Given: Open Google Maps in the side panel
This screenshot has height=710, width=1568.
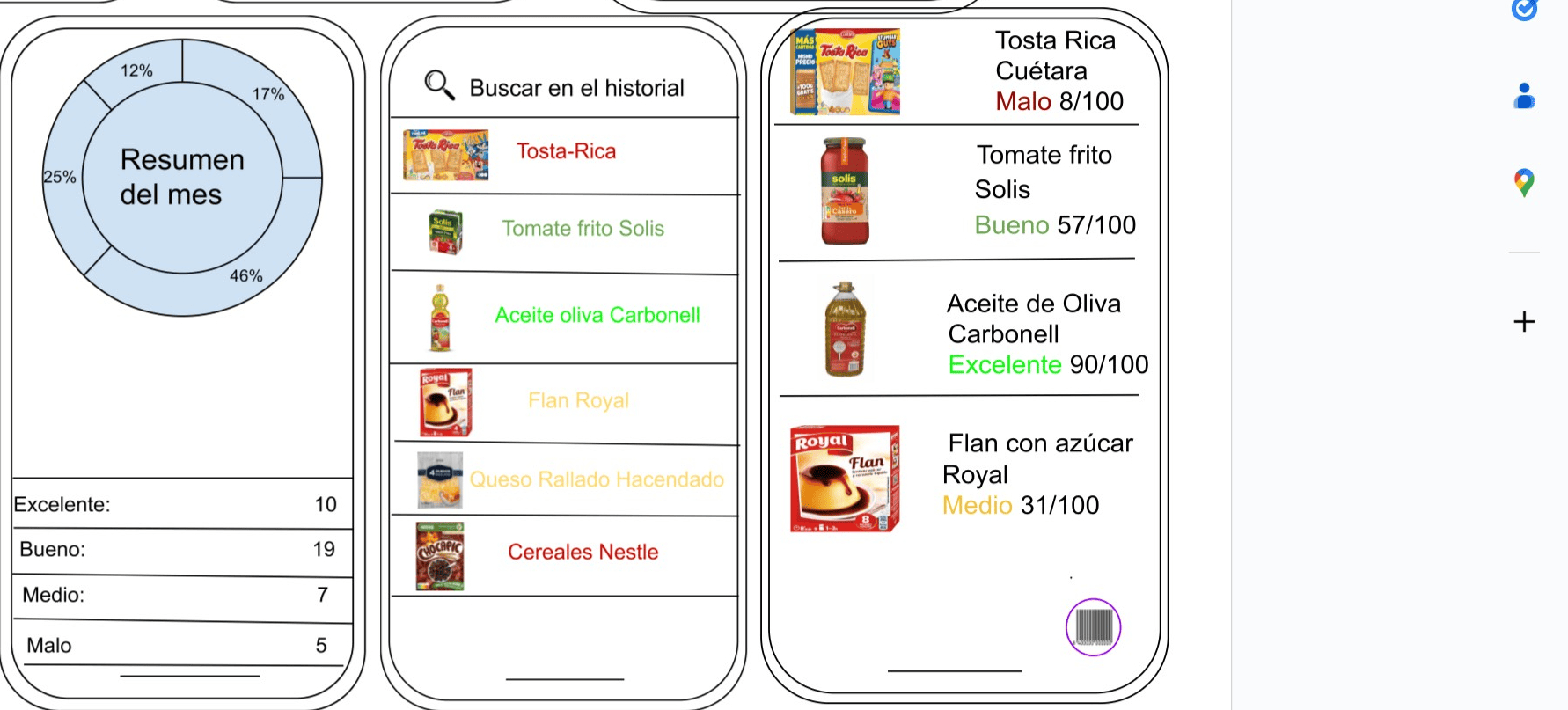Looking at the screenshot, I should click(x=1524, y=182).
